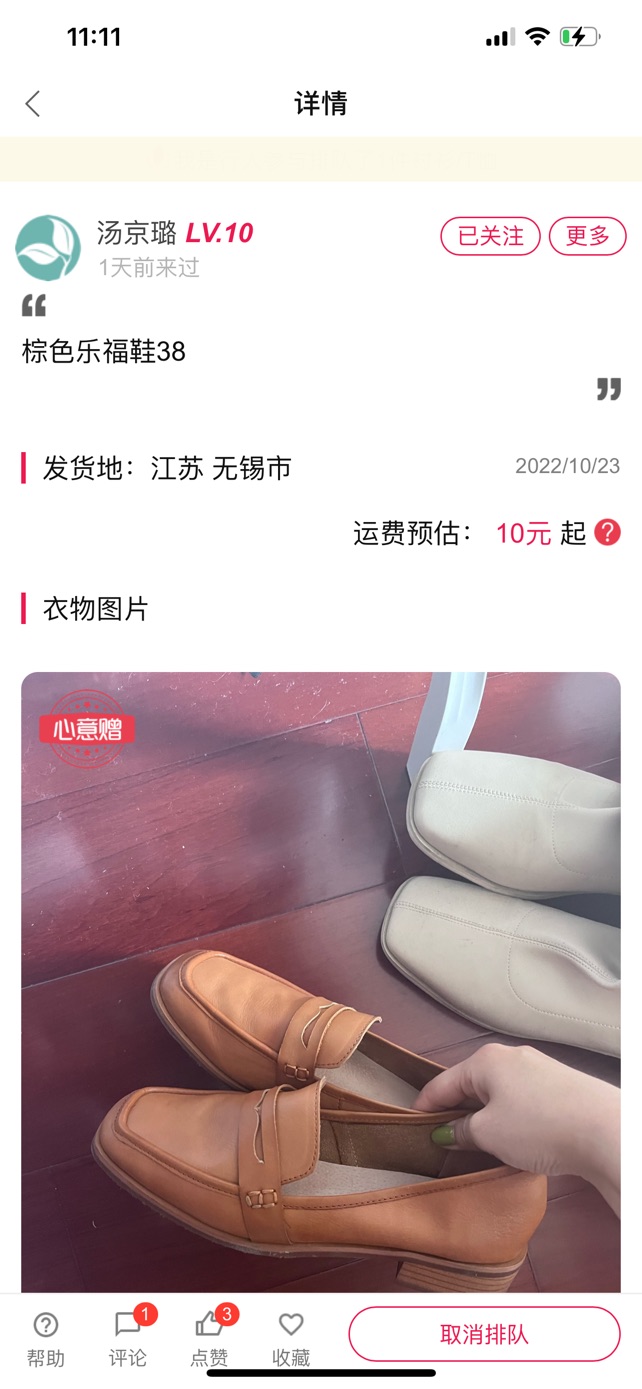The image size is (642, 1389).
Task: Tap the 已关注 follow button
Action: [x=490, y=236]
